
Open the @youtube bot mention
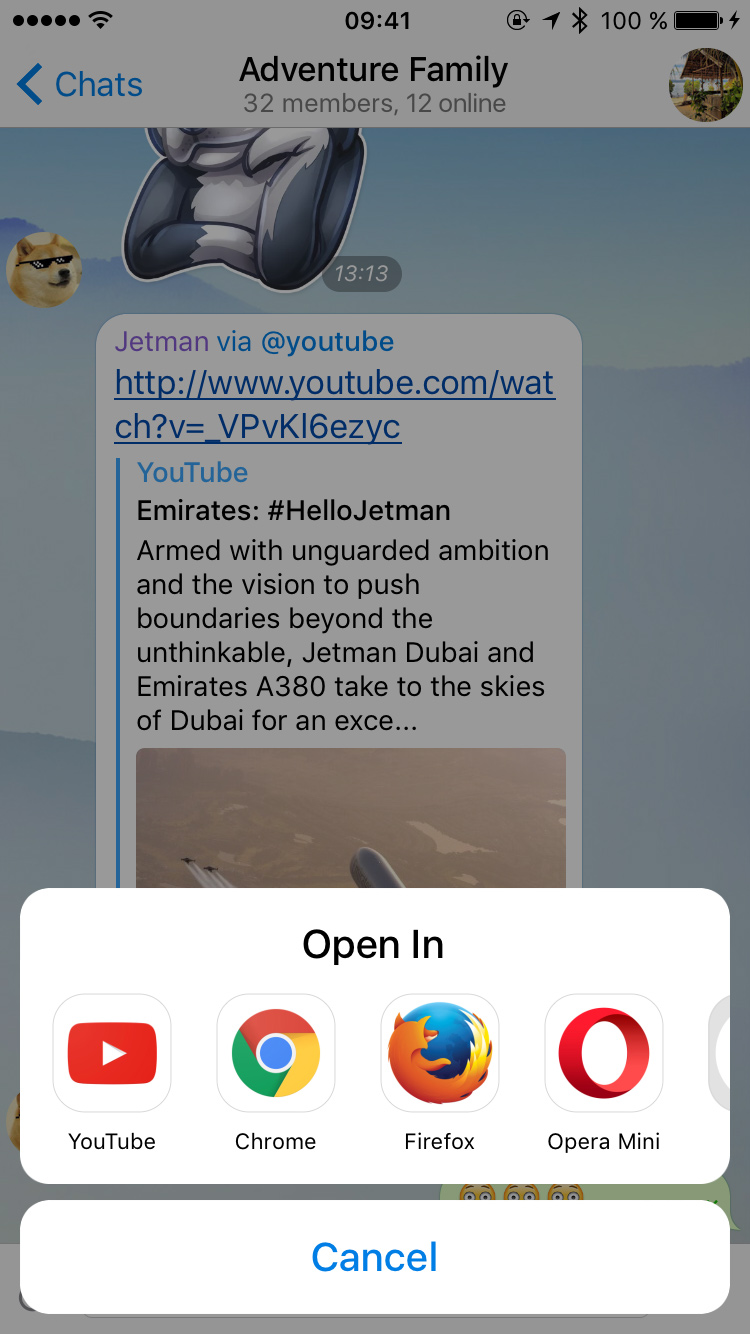point(327,342)
